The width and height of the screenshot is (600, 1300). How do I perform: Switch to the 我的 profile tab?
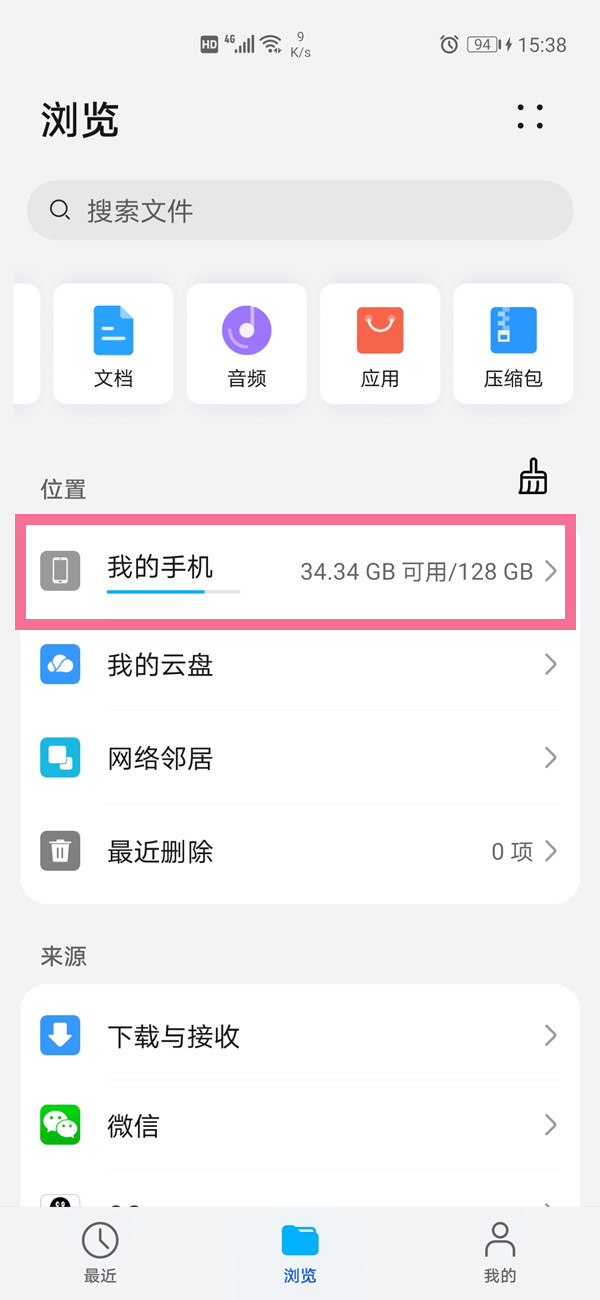pos(499,1250)
